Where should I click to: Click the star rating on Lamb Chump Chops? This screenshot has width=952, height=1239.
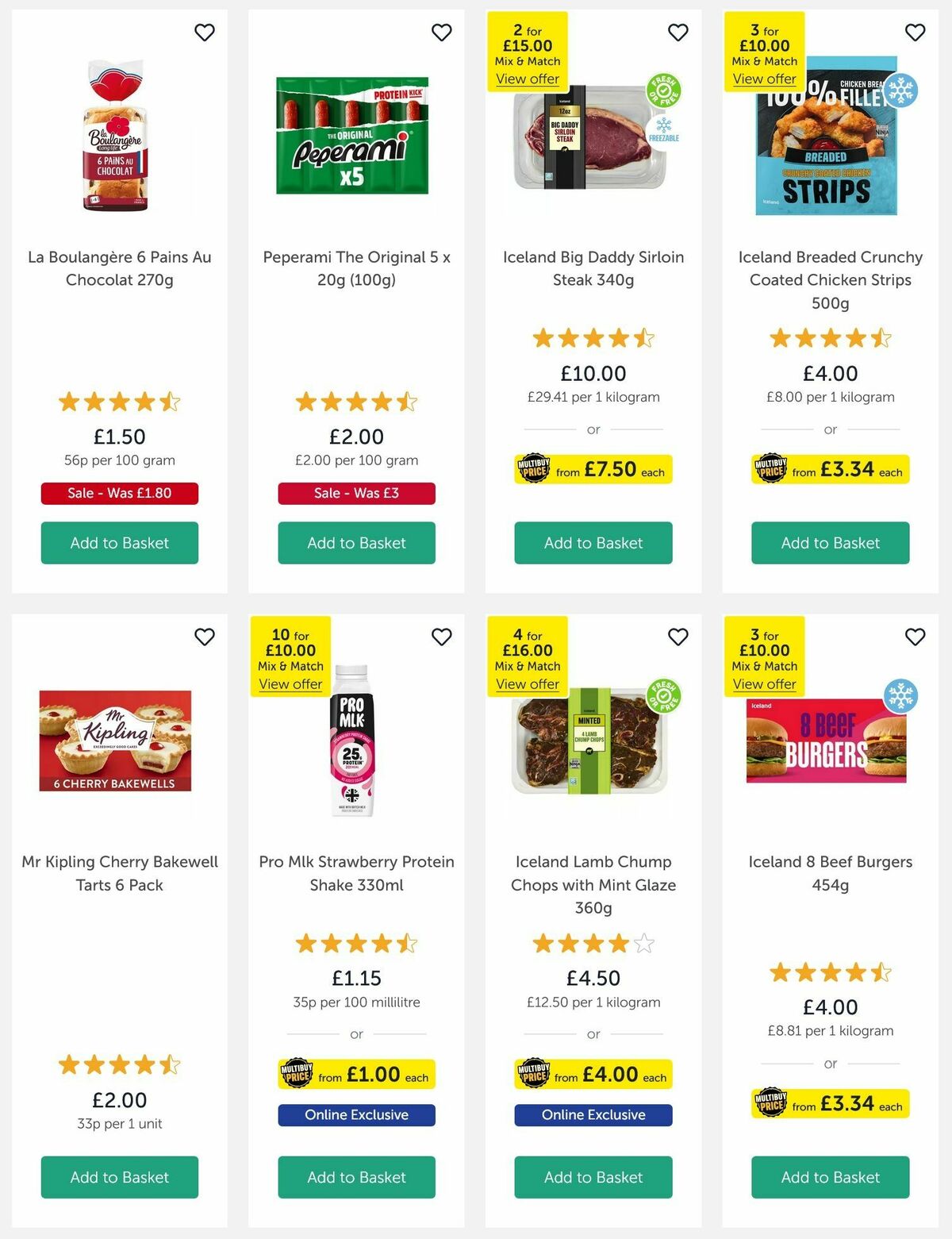point(593,944)
